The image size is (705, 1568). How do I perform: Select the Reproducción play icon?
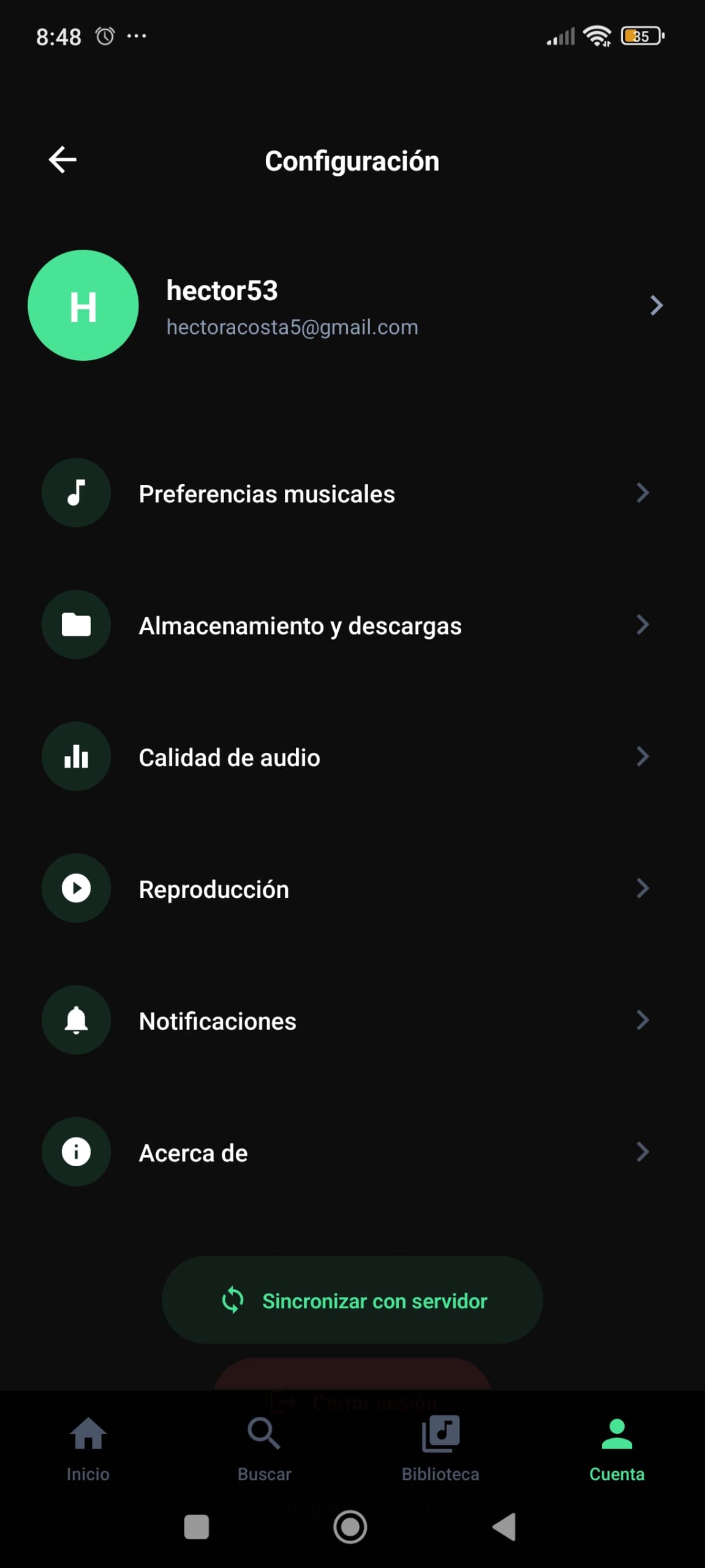[x=75, y=888]
